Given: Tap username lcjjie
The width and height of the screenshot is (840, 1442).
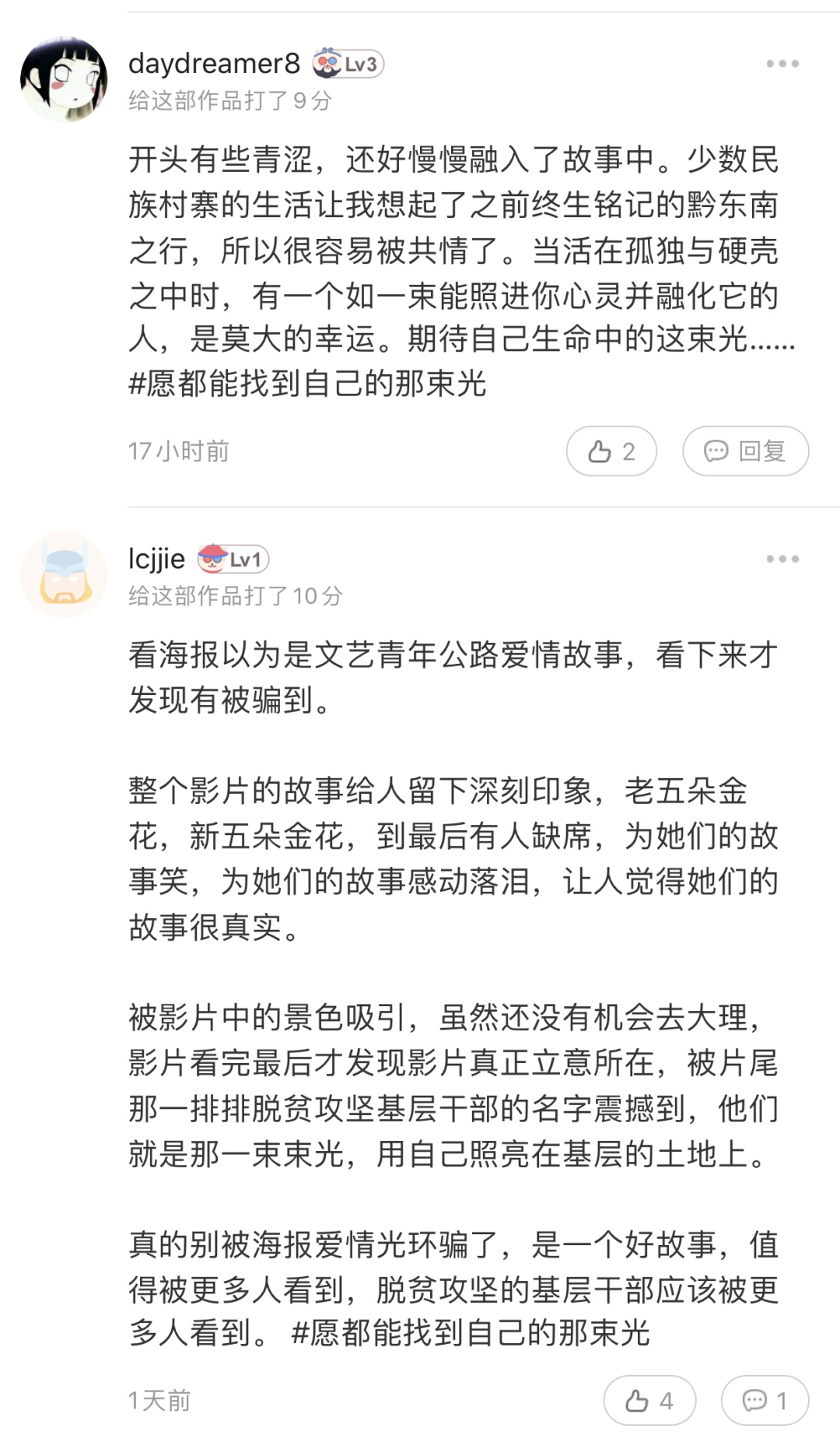Looking at the screenshot, I should pos(156,559).
